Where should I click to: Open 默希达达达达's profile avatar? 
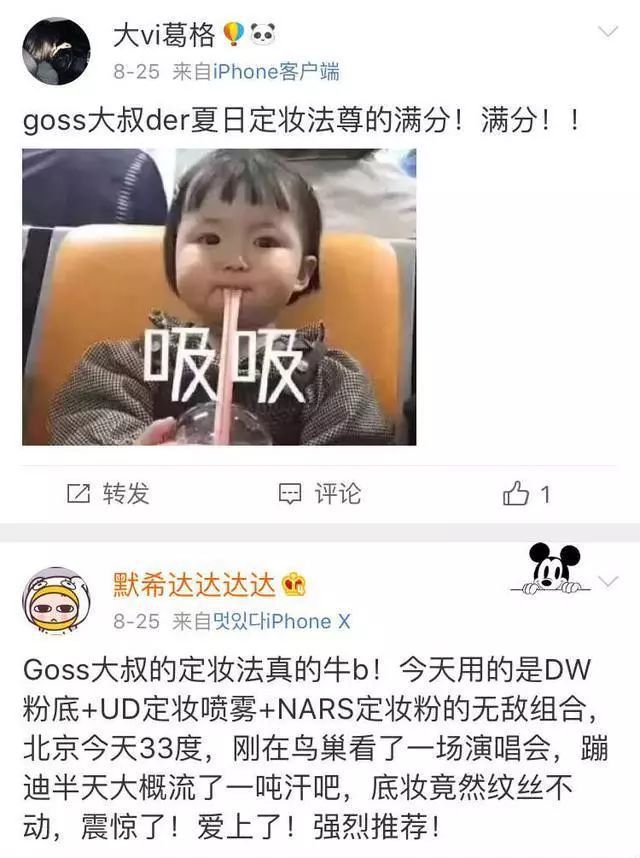pyautogui.click(x=56, y=600)
